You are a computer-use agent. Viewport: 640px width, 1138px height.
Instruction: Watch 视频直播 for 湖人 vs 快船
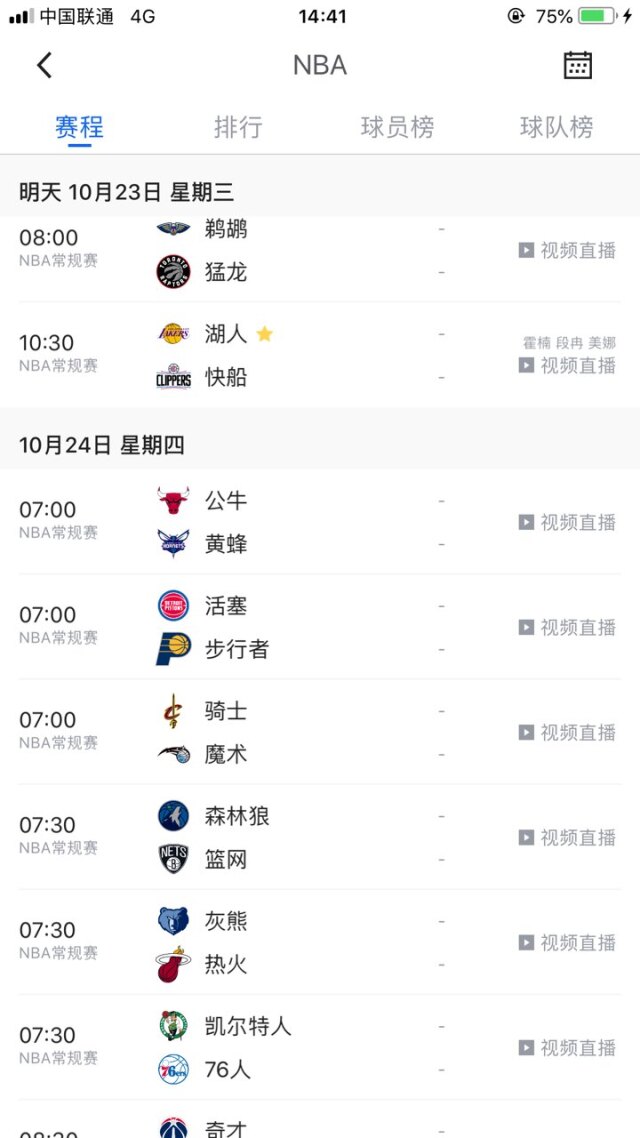567,366
